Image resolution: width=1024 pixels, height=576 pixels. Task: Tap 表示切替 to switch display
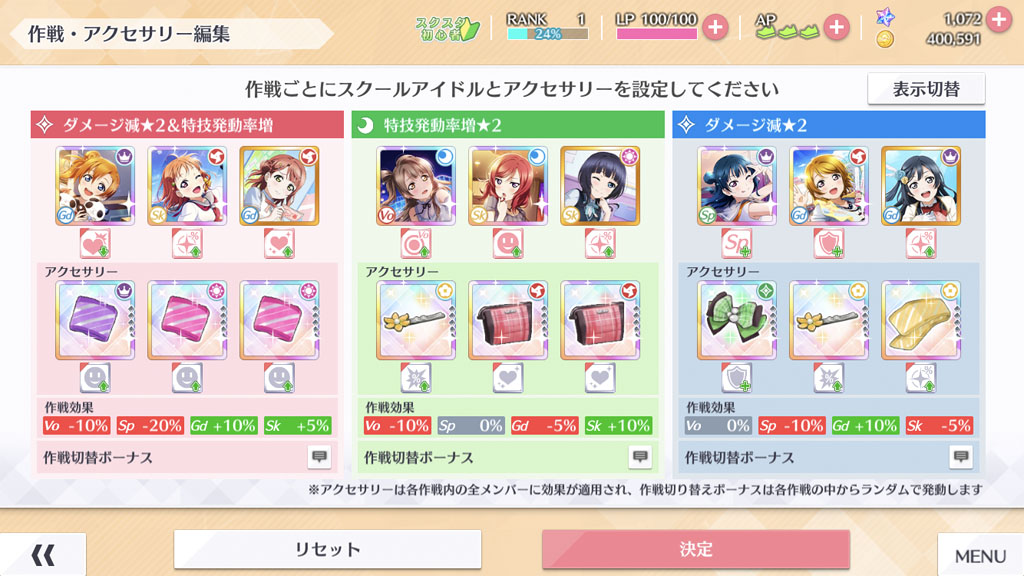(x=926, y=89)
